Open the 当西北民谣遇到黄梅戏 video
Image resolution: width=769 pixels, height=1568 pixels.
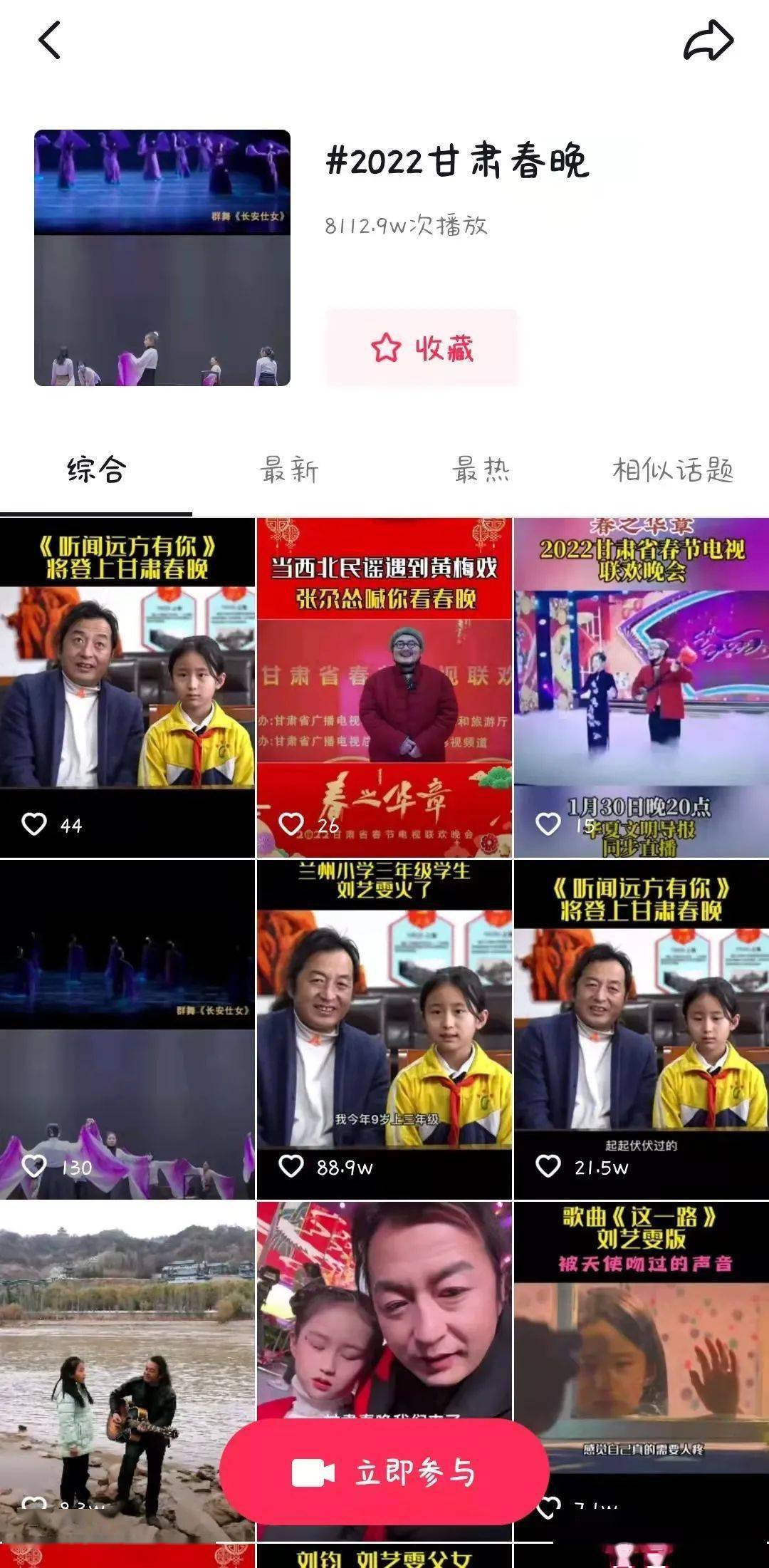pyautogui.click(x=384, y=687)
